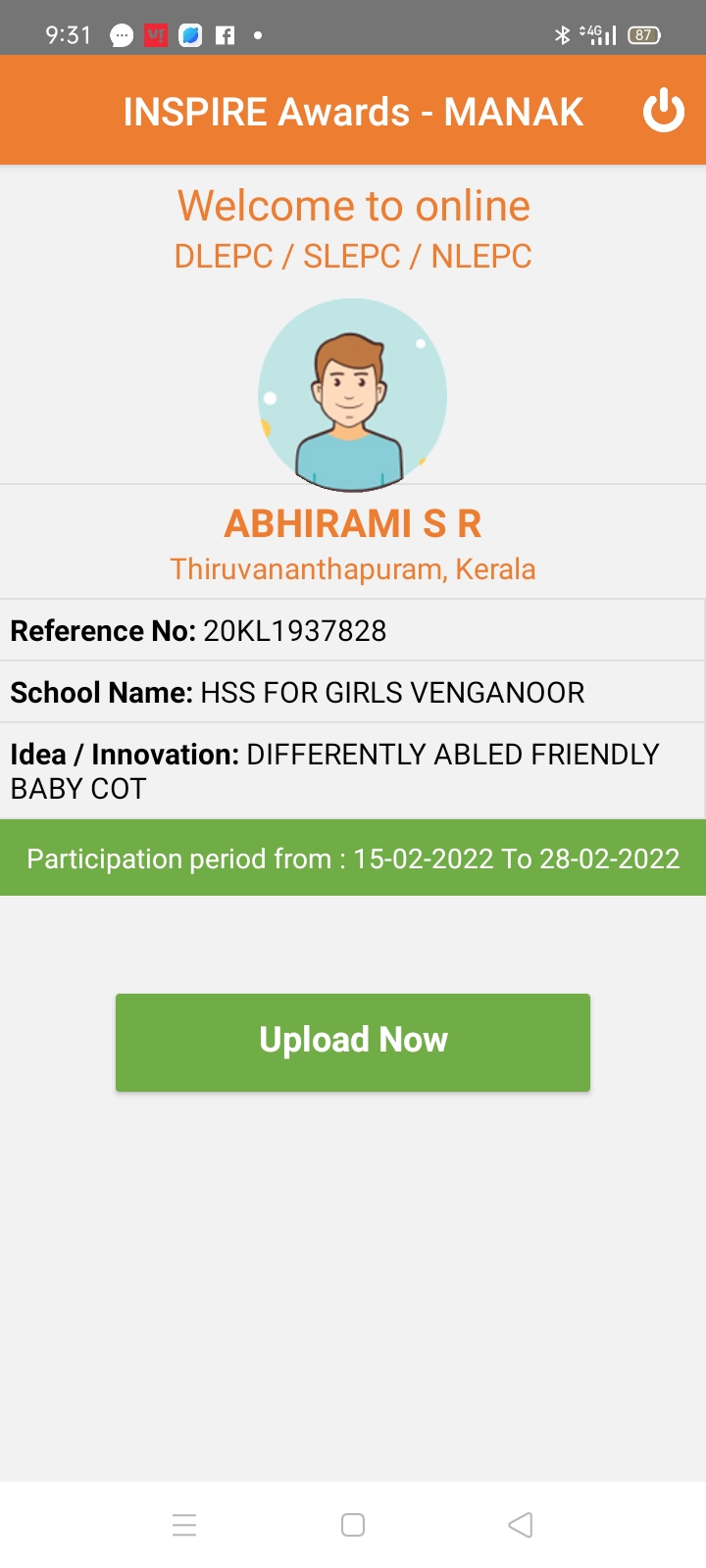This screenshot has width=706, height=1568.
Task: Go back using system navigation
Action: (x=521, y=1525)
